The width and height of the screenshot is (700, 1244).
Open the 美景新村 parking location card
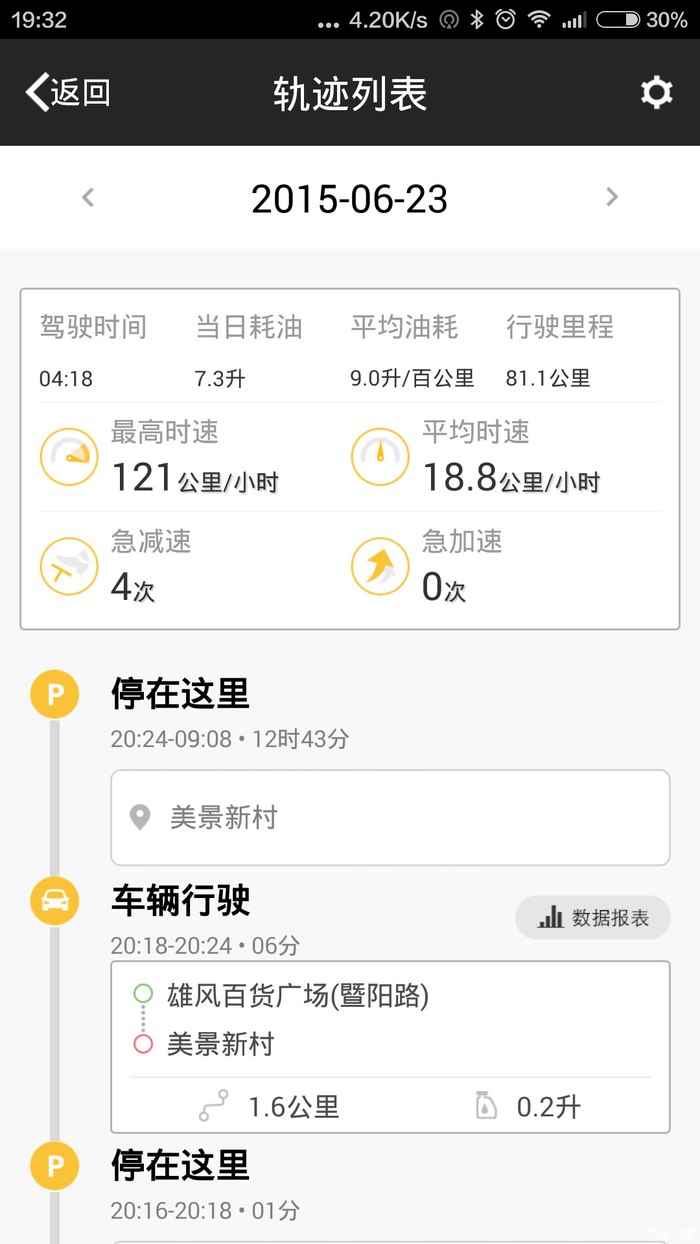click(x=390, y=818)
